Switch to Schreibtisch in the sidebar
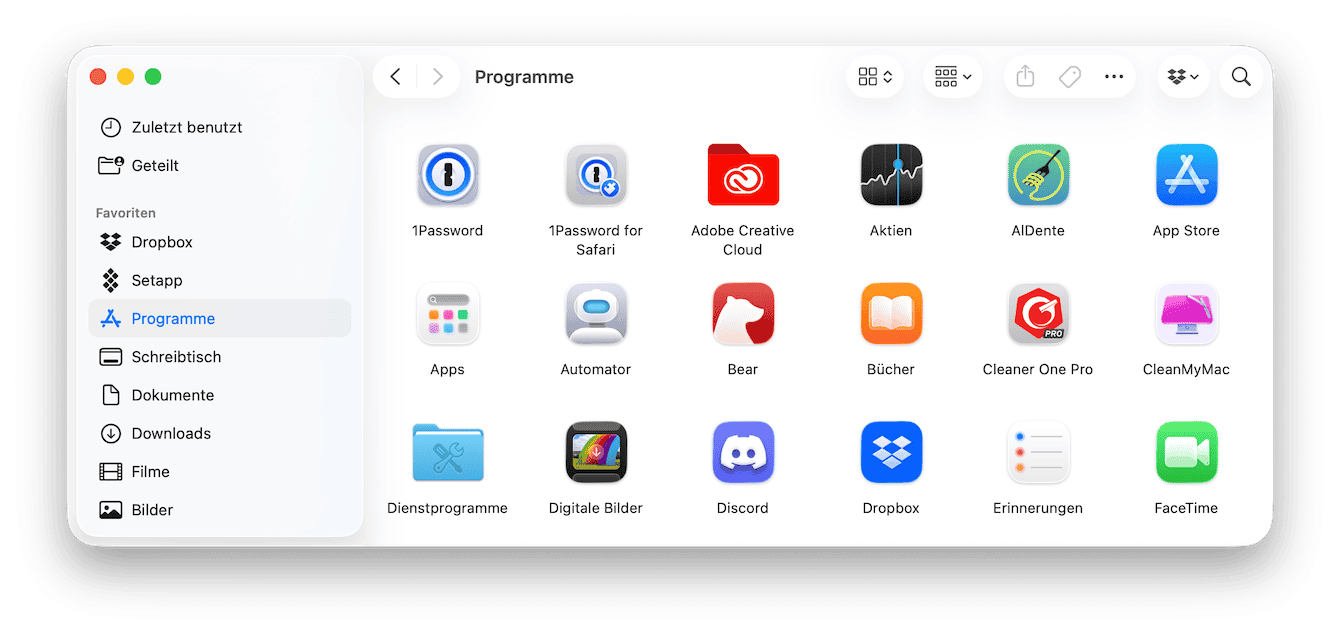 (x=176, y=357)
